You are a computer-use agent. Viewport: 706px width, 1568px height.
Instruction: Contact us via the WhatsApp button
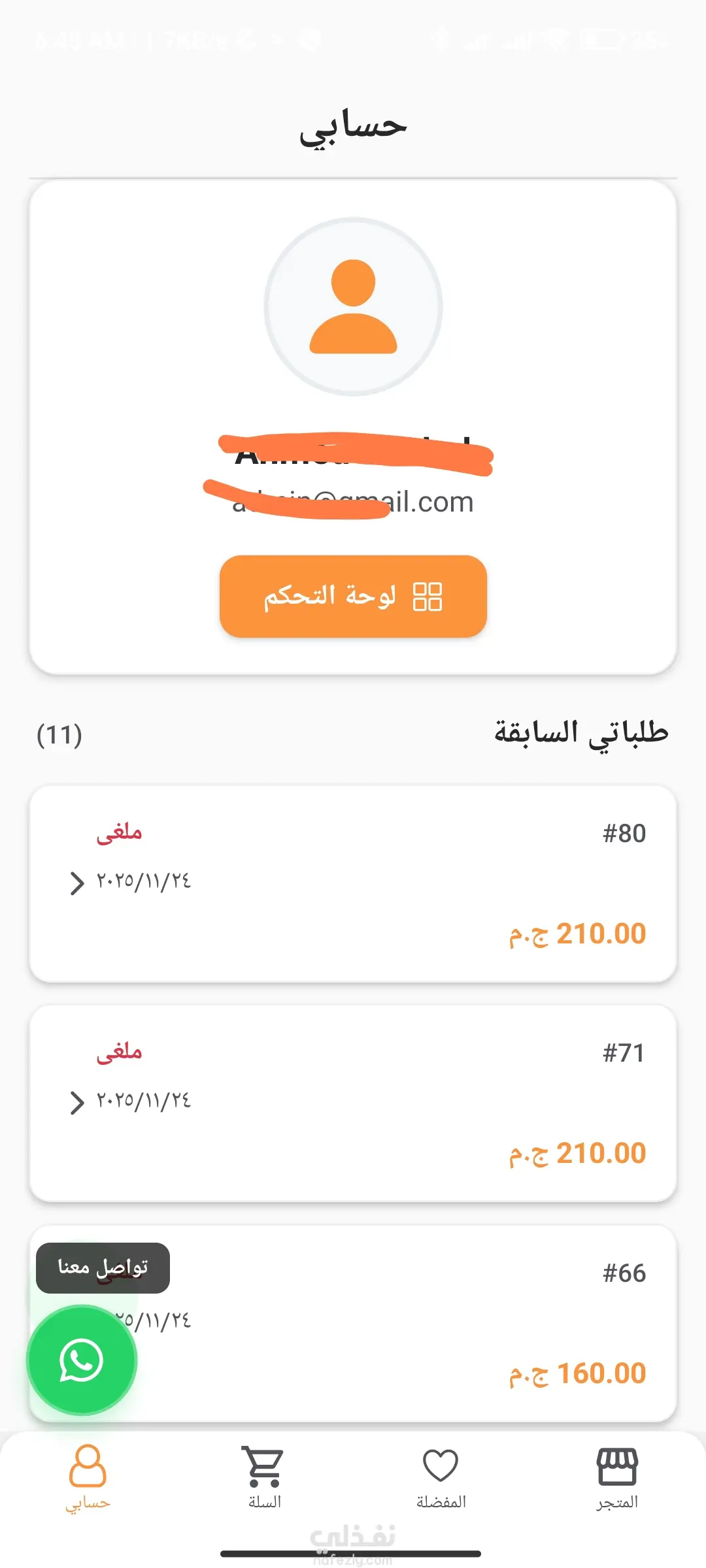point(82,1360)
